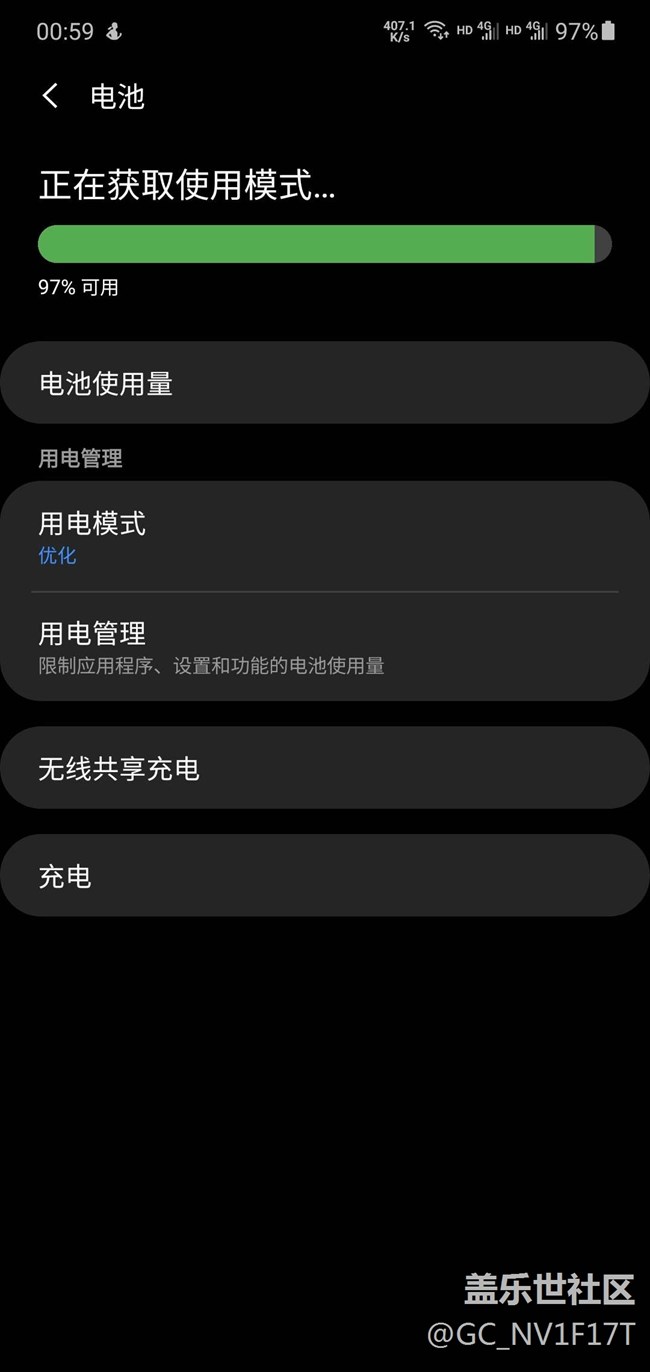
Task: Open 电池使用量
Action: (x=325, y=383)
